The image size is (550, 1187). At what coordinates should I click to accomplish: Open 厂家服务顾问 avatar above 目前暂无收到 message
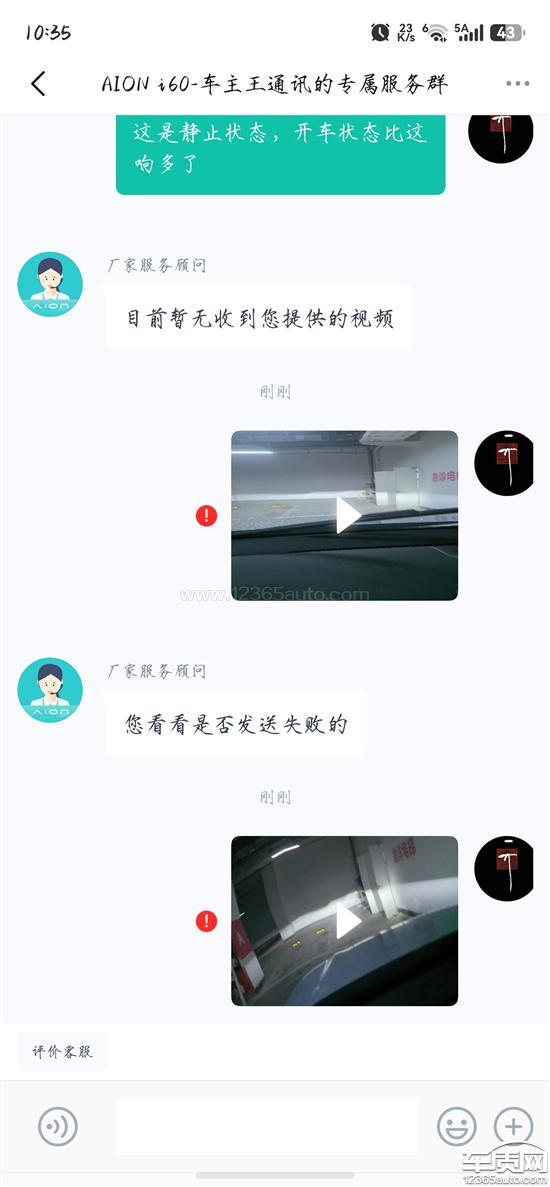[50, 285]
